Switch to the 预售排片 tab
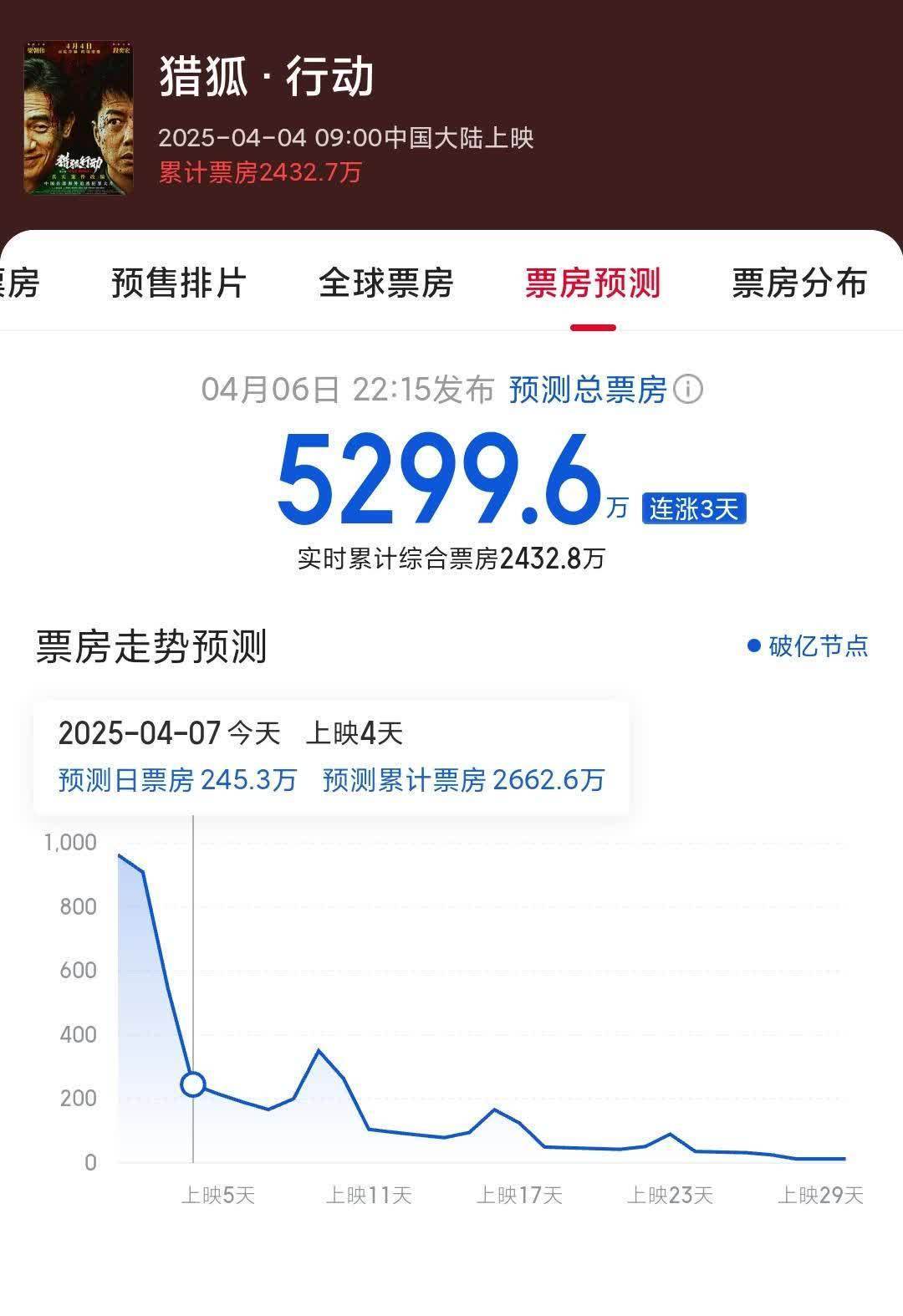Image resolution: width=903 pixels, height=1316 pixels. point(178,283)
